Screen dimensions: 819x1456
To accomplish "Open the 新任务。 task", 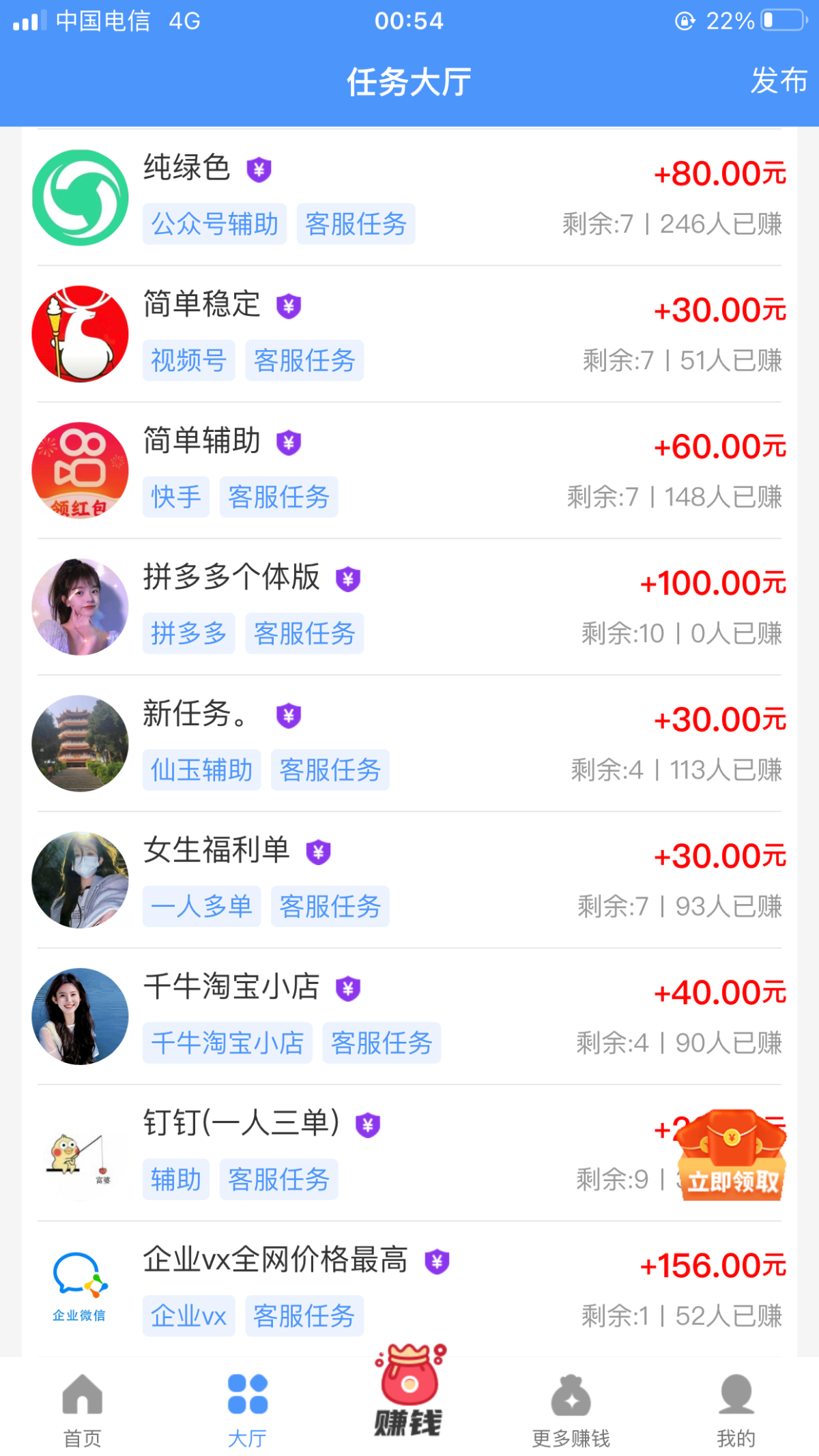I will coord(409,743).
